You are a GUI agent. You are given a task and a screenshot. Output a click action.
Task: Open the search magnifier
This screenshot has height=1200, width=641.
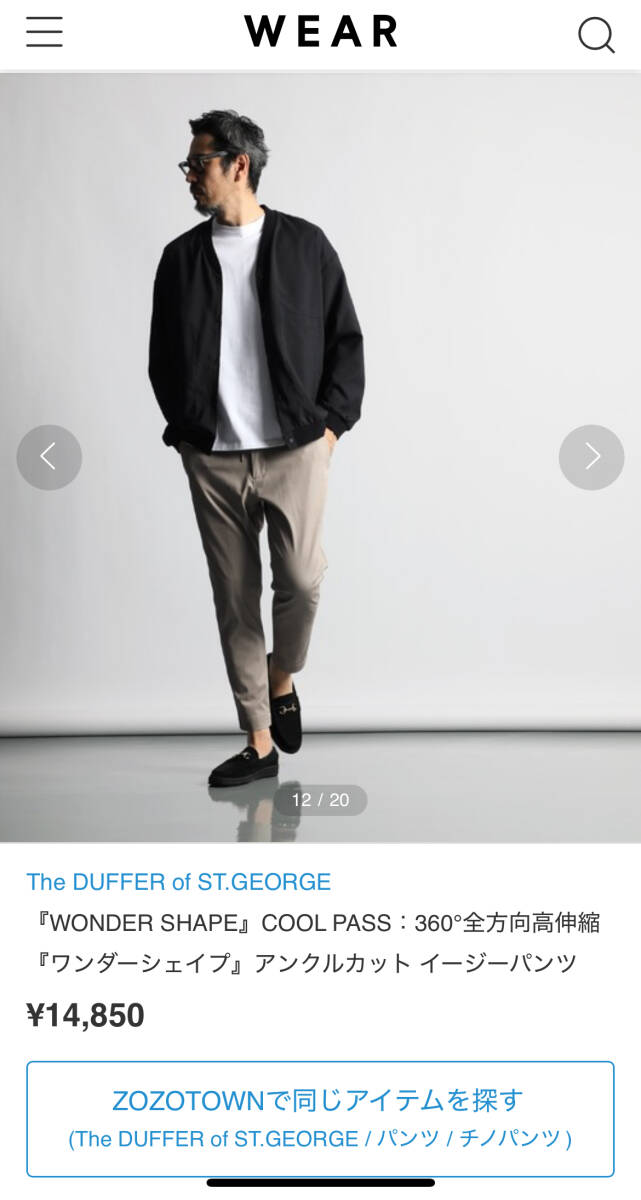(x=596, y=35)
